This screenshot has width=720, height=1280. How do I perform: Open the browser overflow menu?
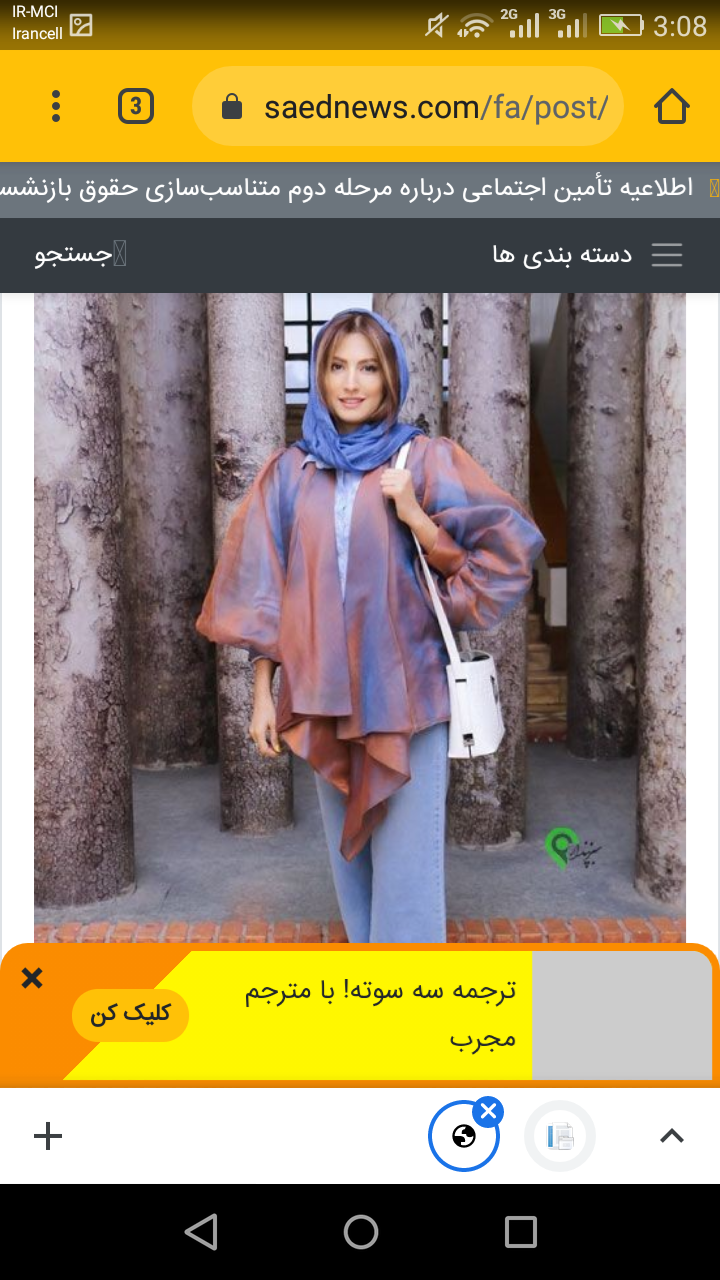coord(56,106)
